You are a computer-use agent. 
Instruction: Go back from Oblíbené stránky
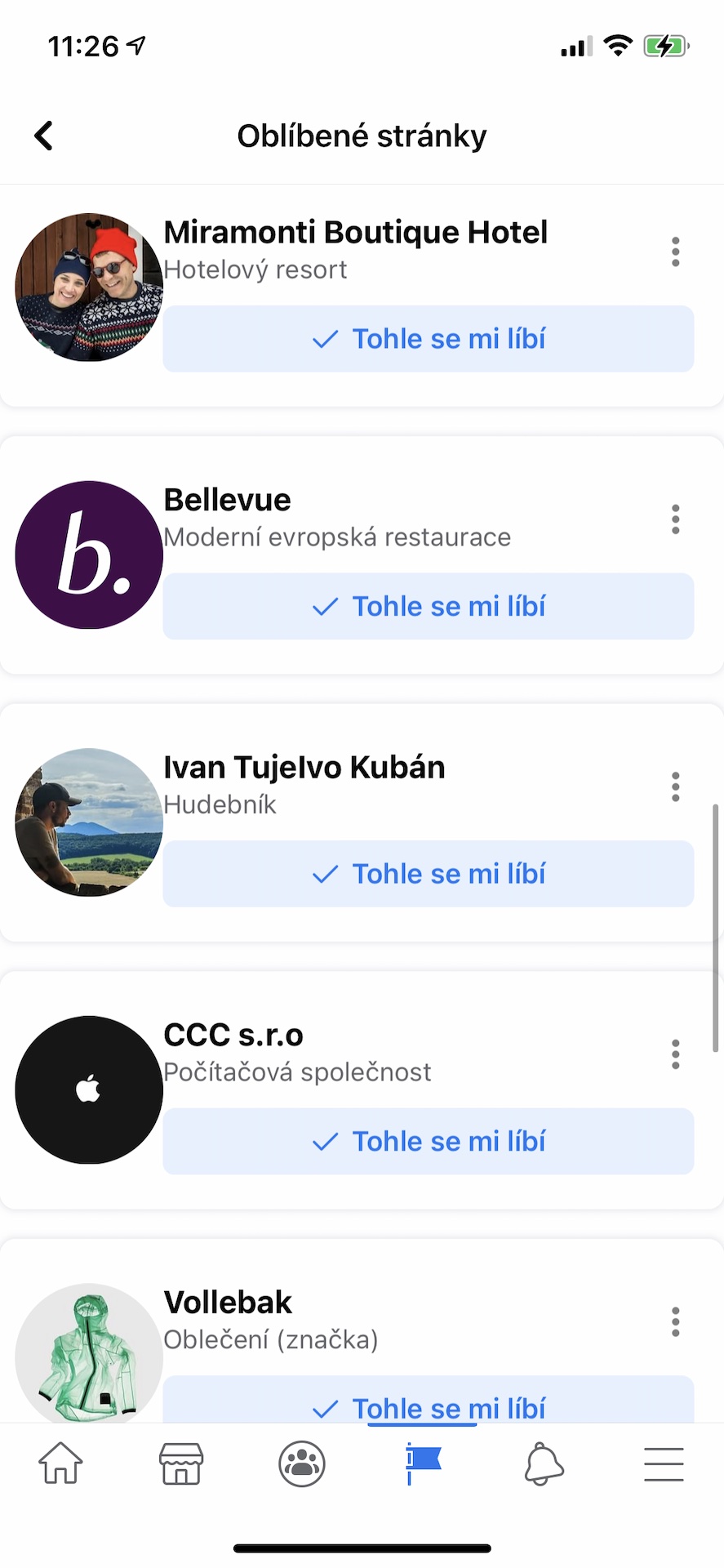pyautogui.click(x=44, y=136)
